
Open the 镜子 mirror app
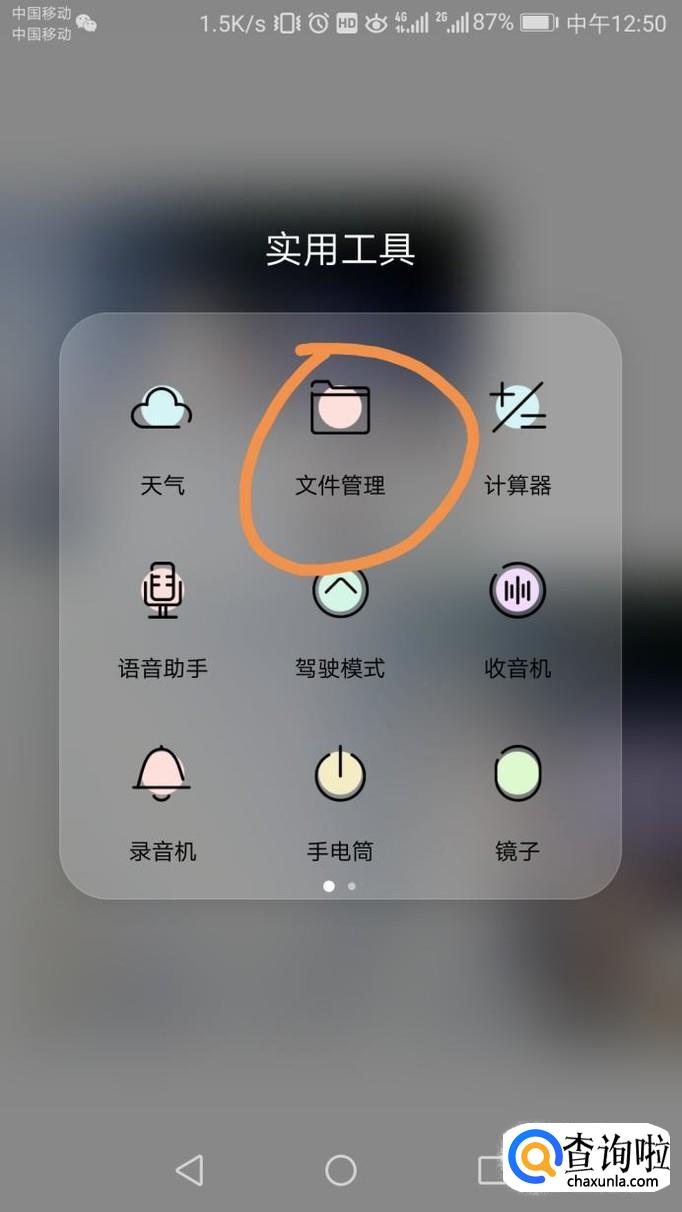(517, 775)
